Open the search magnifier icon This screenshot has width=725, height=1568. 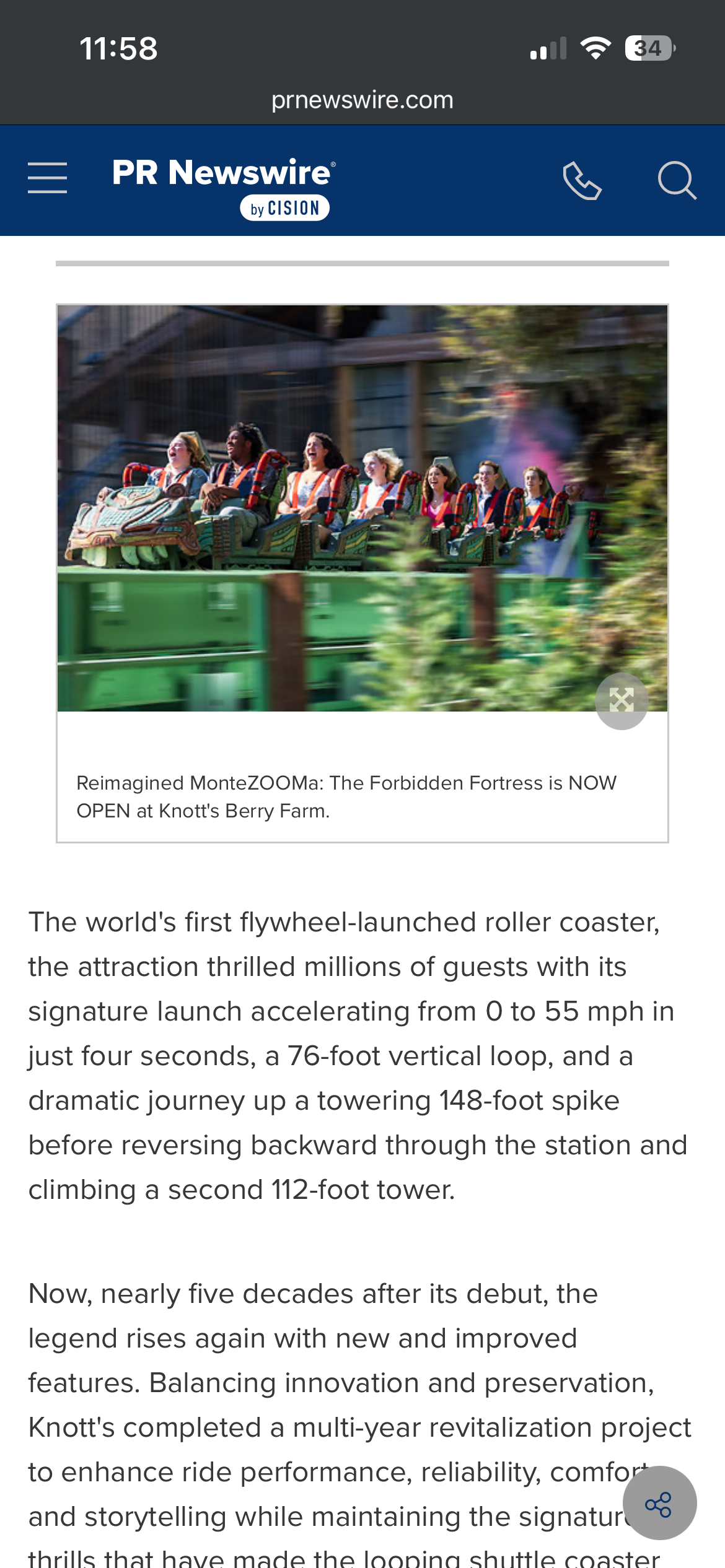pyautogui.click(x=677, y=181)
